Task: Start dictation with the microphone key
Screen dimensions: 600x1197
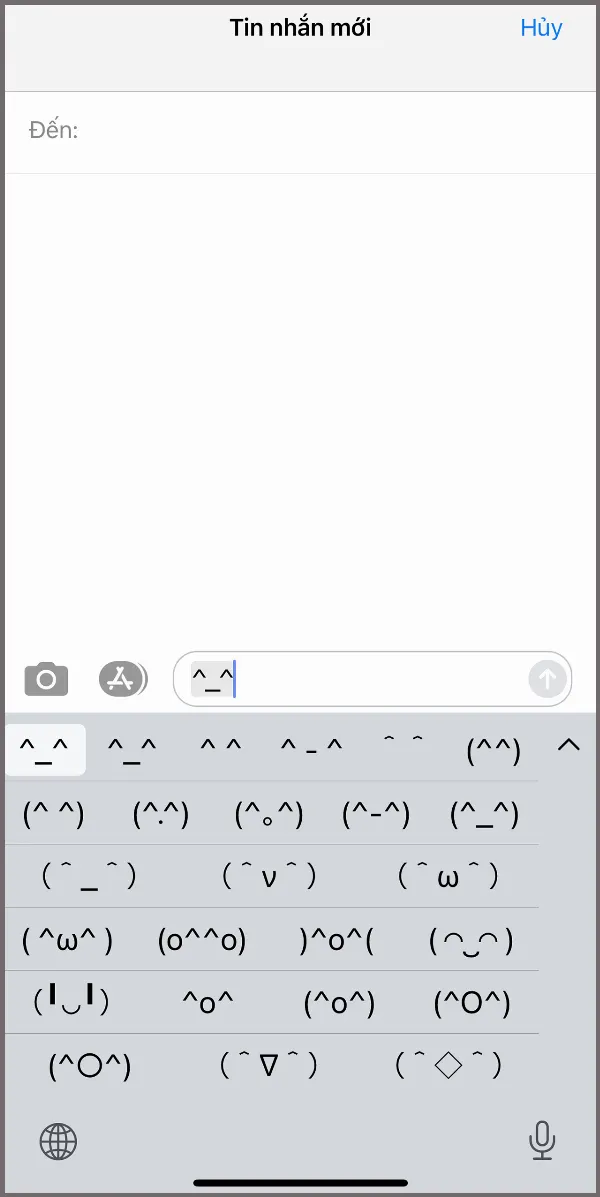Action: pyautogui.click(x=541, y=1140)
